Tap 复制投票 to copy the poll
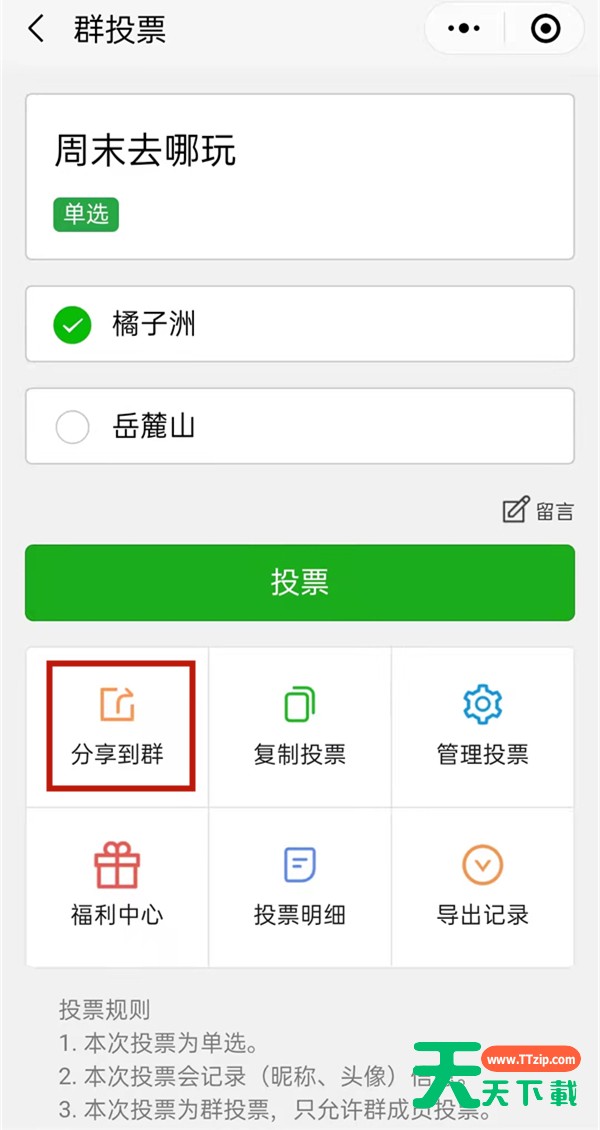Screen dimensions: 600x1130 pos(300,726)
